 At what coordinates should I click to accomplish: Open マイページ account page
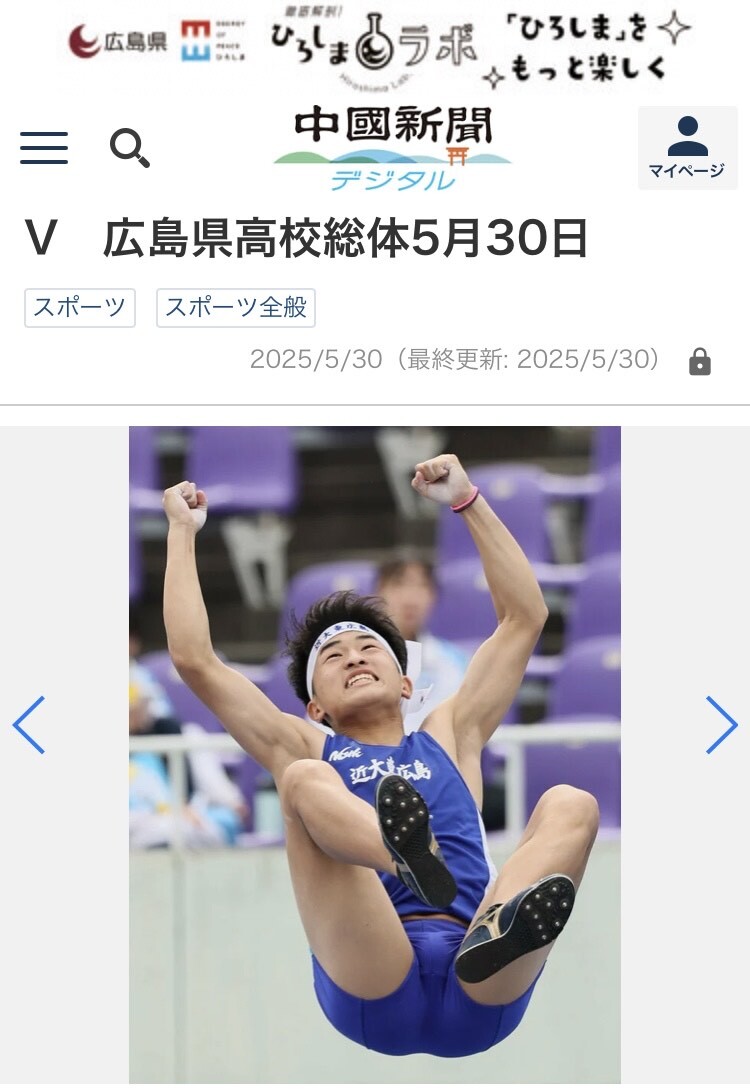(687, 148)
